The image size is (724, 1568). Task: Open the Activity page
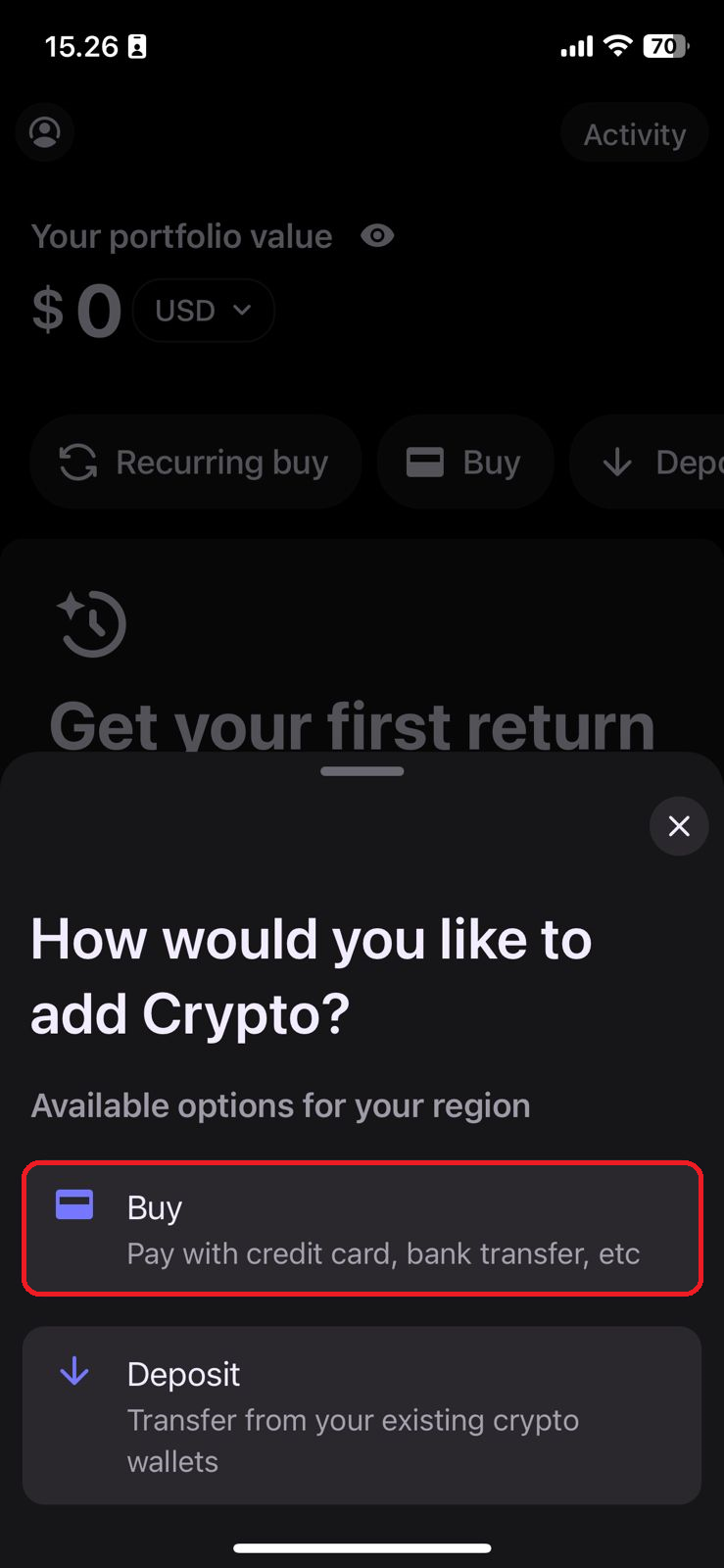pos(634,134)
